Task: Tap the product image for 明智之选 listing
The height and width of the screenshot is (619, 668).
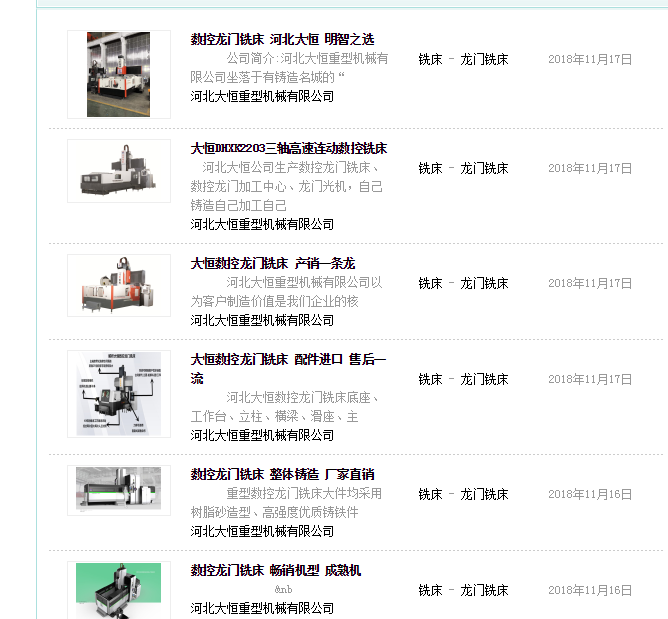Action: [x=118, y=74]
